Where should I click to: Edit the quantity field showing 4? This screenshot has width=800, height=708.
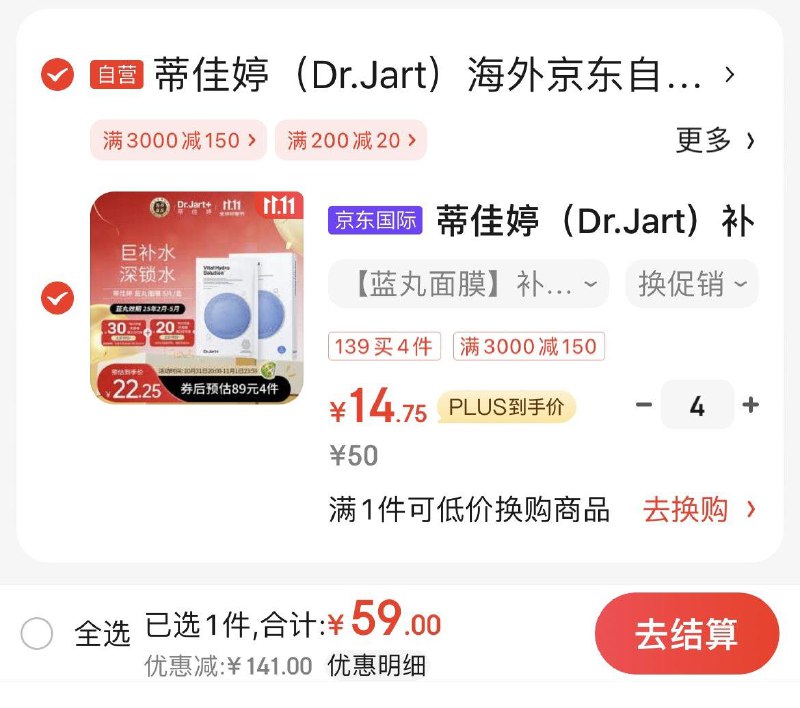tap(697, 405)
